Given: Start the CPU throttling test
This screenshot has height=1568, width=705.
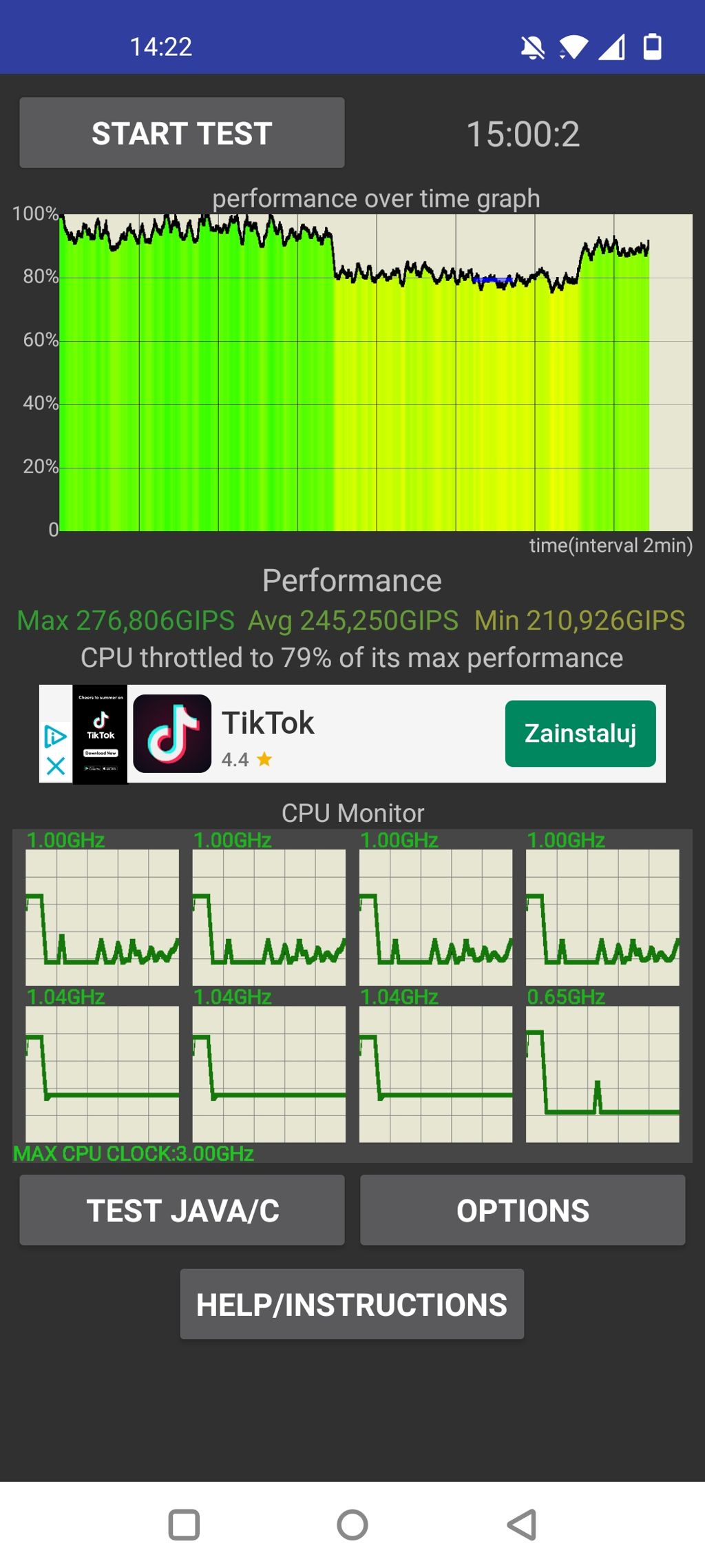Looking at the screenshot, I should (182, 133).
